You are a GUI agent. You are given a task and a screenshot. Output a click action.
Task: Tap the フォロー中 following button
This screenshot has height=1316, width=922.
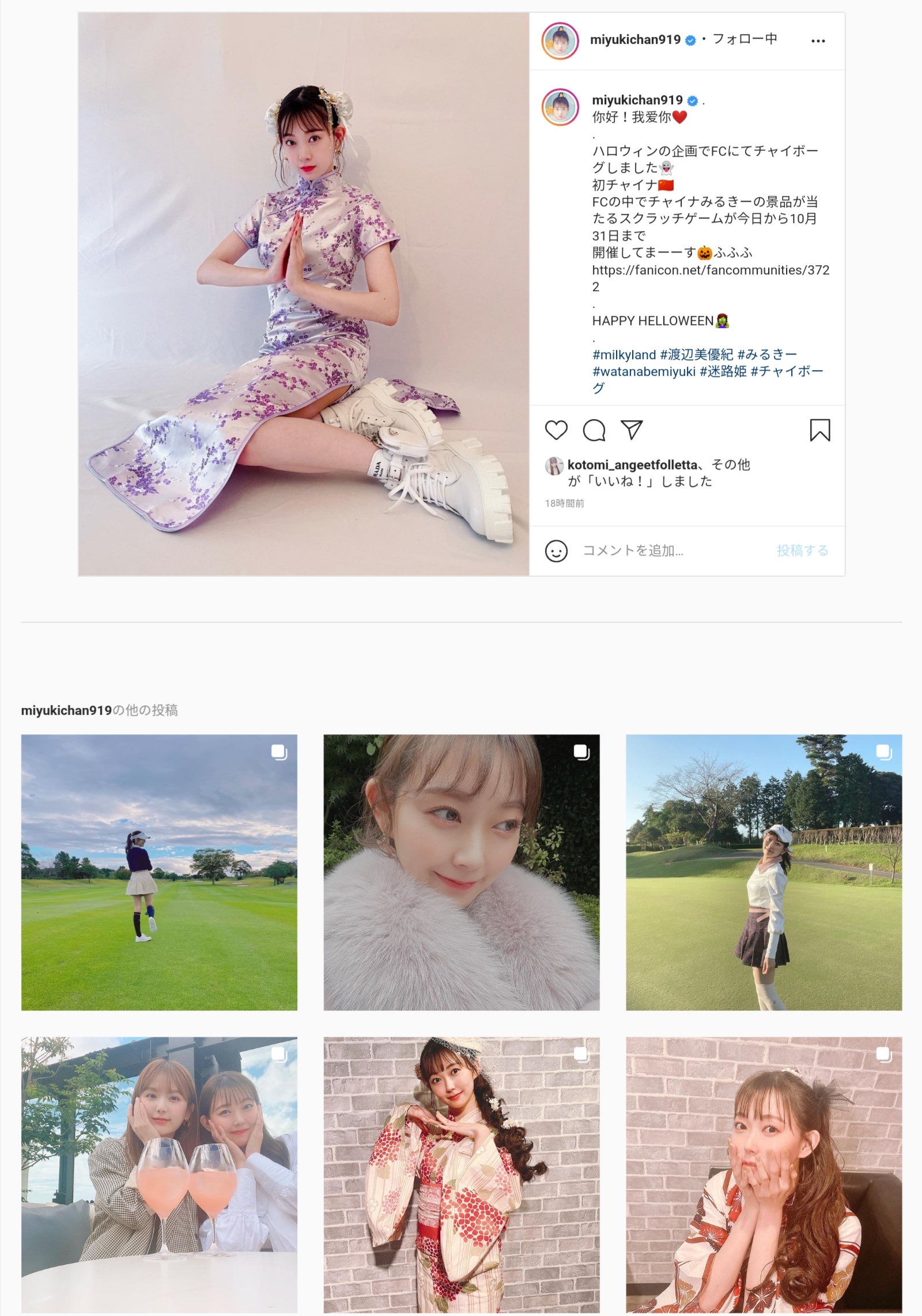tap(745, 39)
